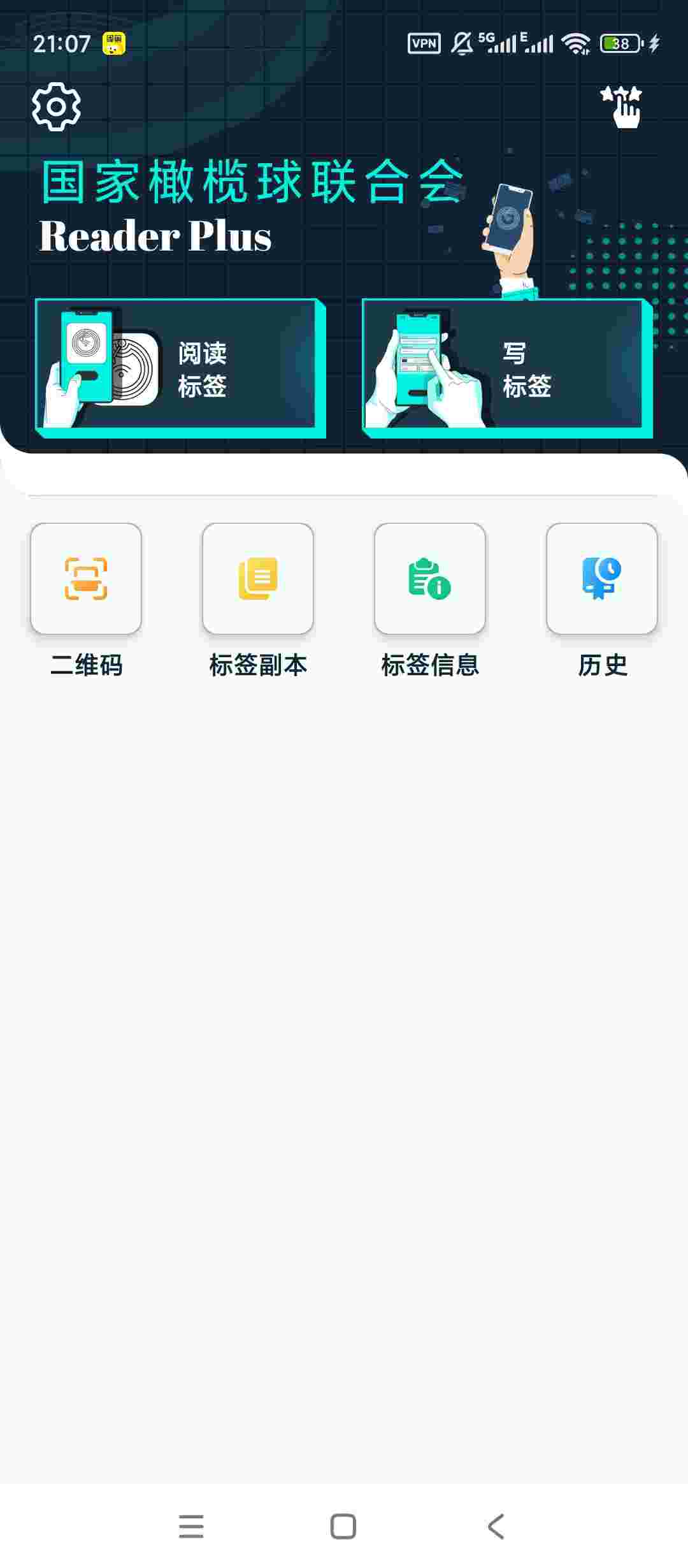Open the settings gear icon

56,106
